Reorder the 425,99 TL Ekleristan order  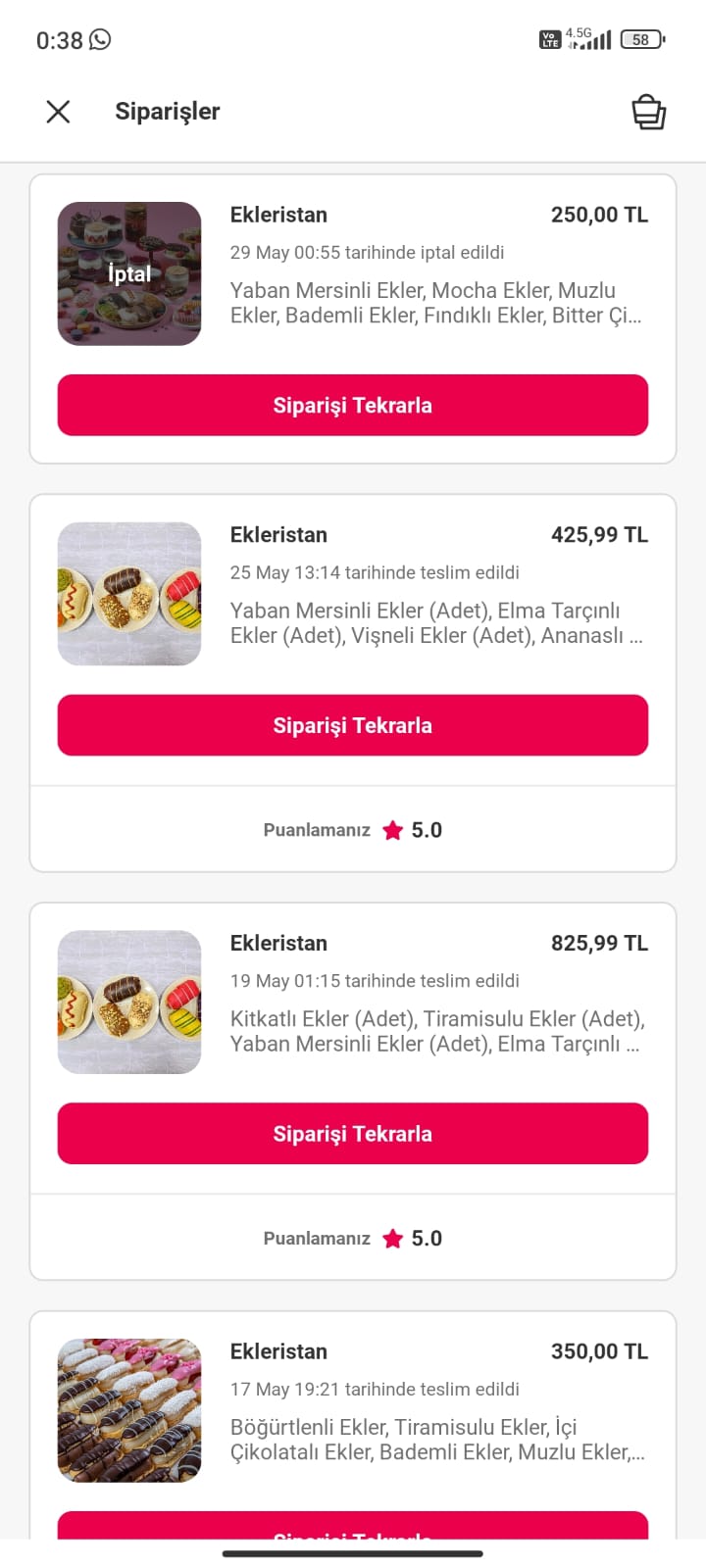[x=353, y=725]
